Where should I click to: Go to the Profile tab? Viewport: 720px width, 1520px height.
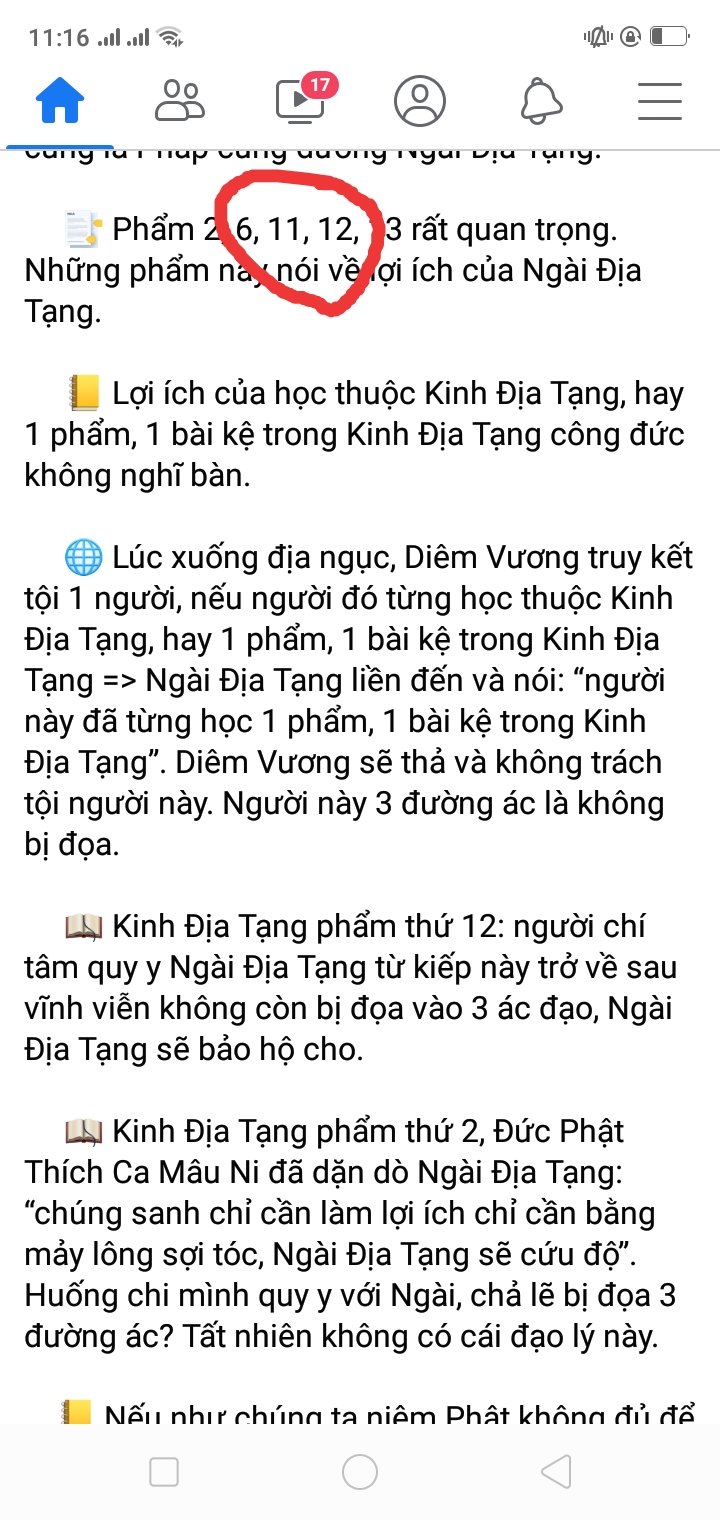point(420,100)
